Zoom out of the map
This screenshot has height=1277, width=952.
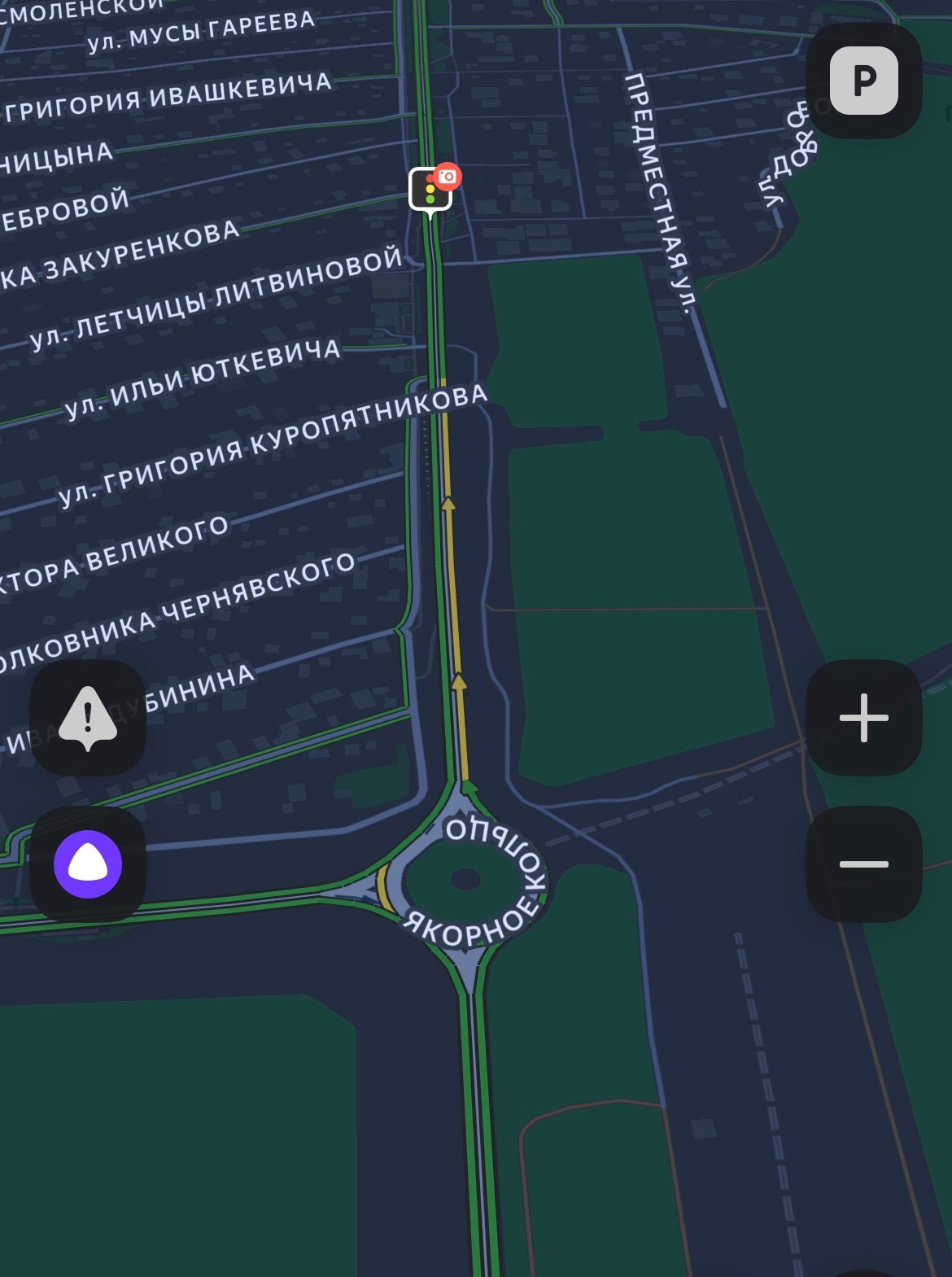click(863, 864)
